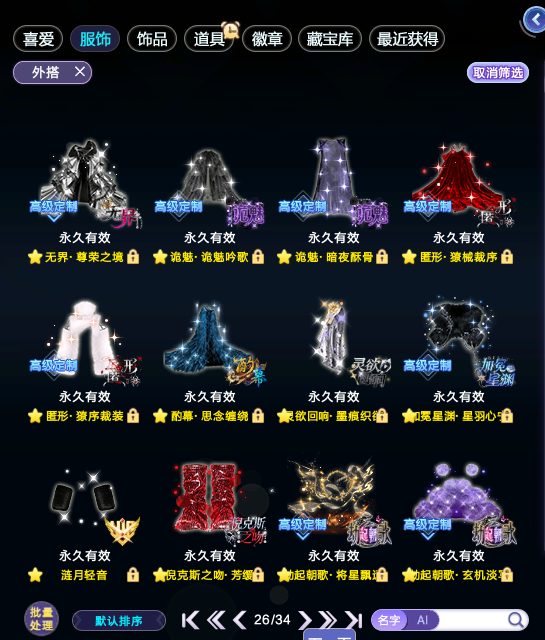Switch to the 藏宝库 tab
Image resolution: width=545 pixels, height=640 pixels.
[x=330, y=39]
